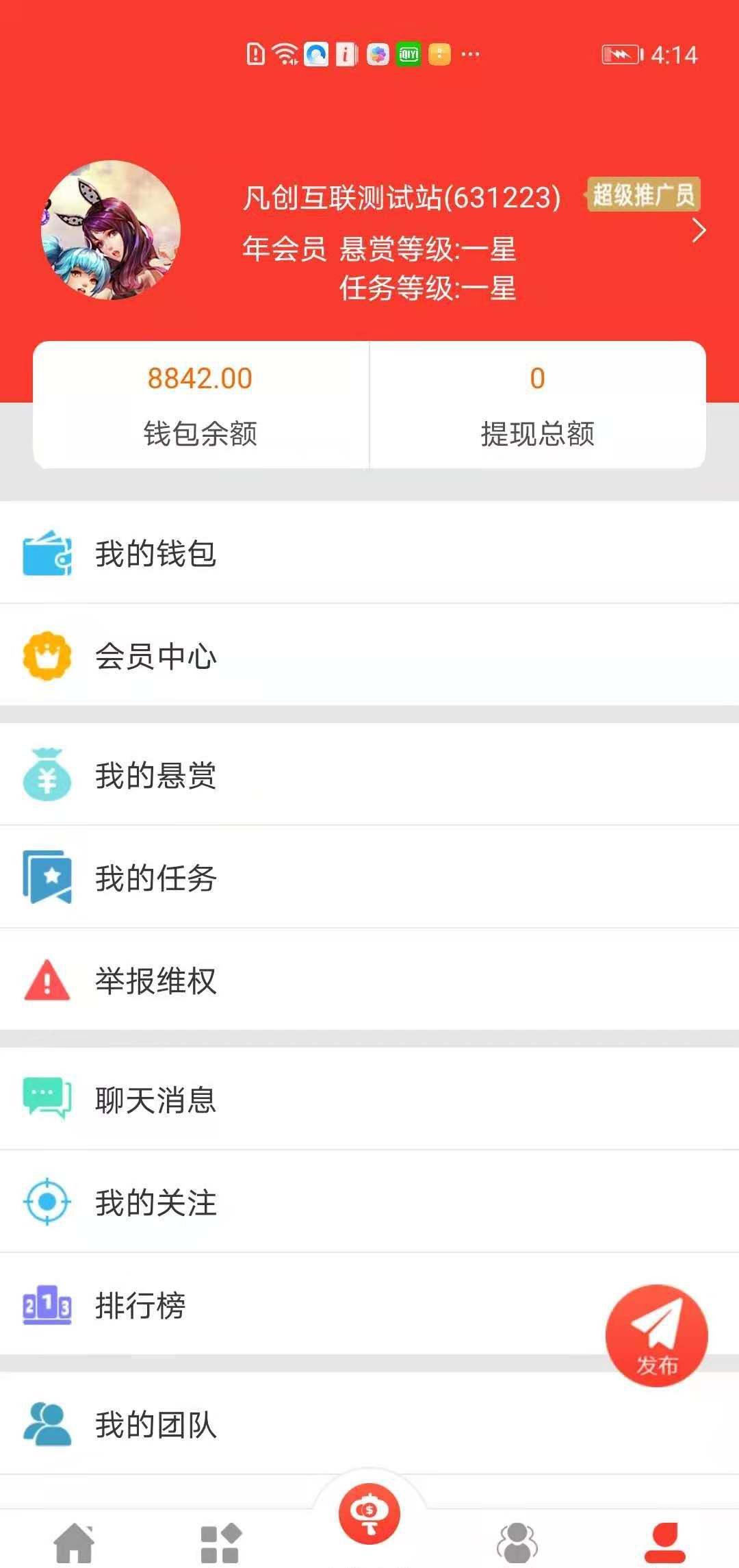This screenshot has width=739, height=1568.
Task: View 我的任务
Action: [369, 878]
